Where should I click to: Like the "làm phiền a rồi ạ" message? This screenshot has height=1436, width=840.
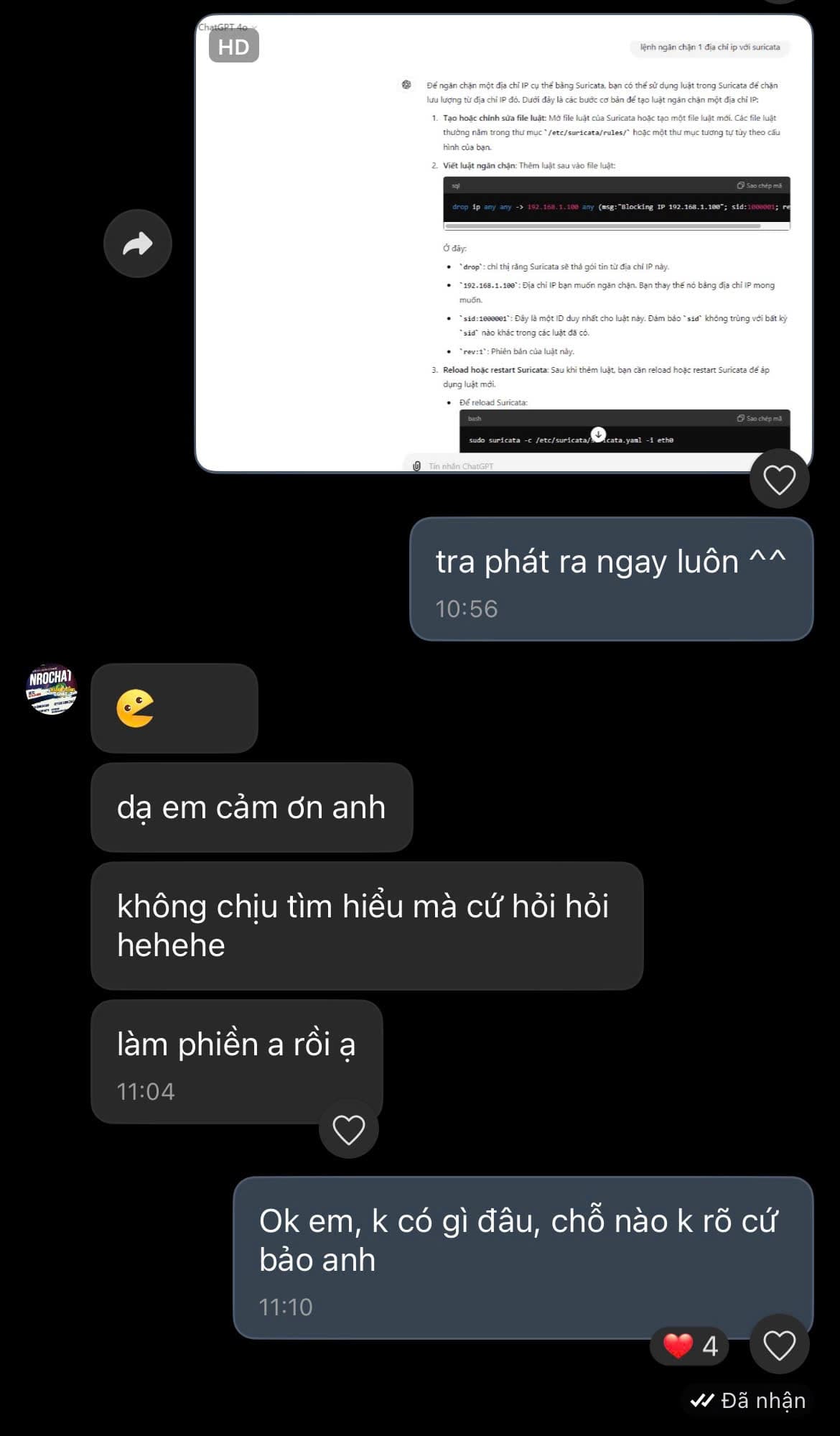click(349, 1129)
